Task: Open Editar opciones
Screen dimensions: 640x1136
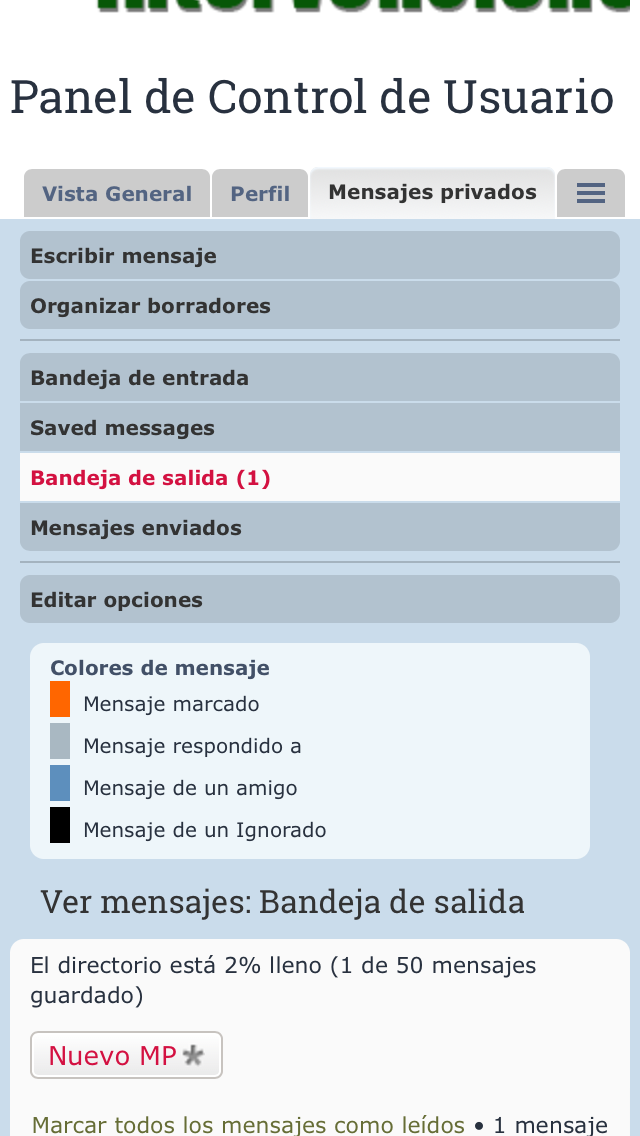Action: tap(320, 600)
